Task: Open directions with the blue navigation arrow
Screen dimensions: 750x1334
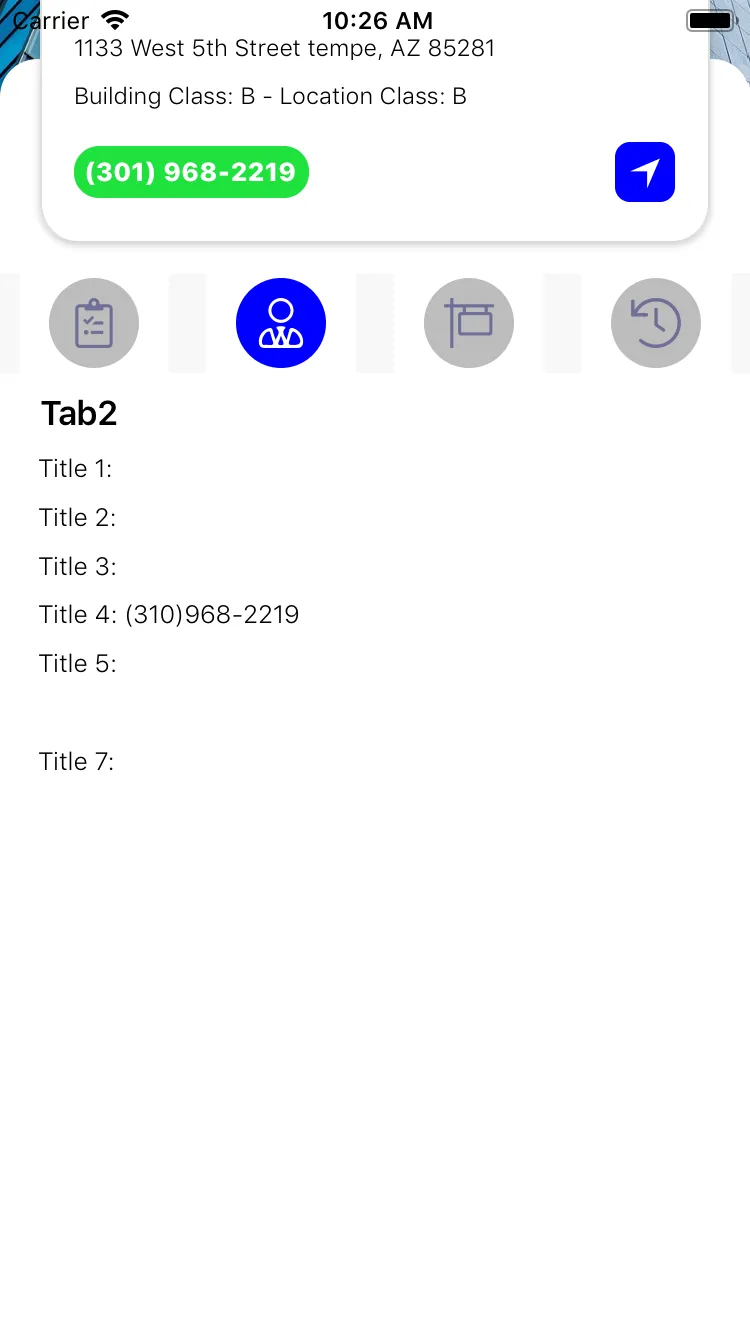Action: (x=645, y=172)
